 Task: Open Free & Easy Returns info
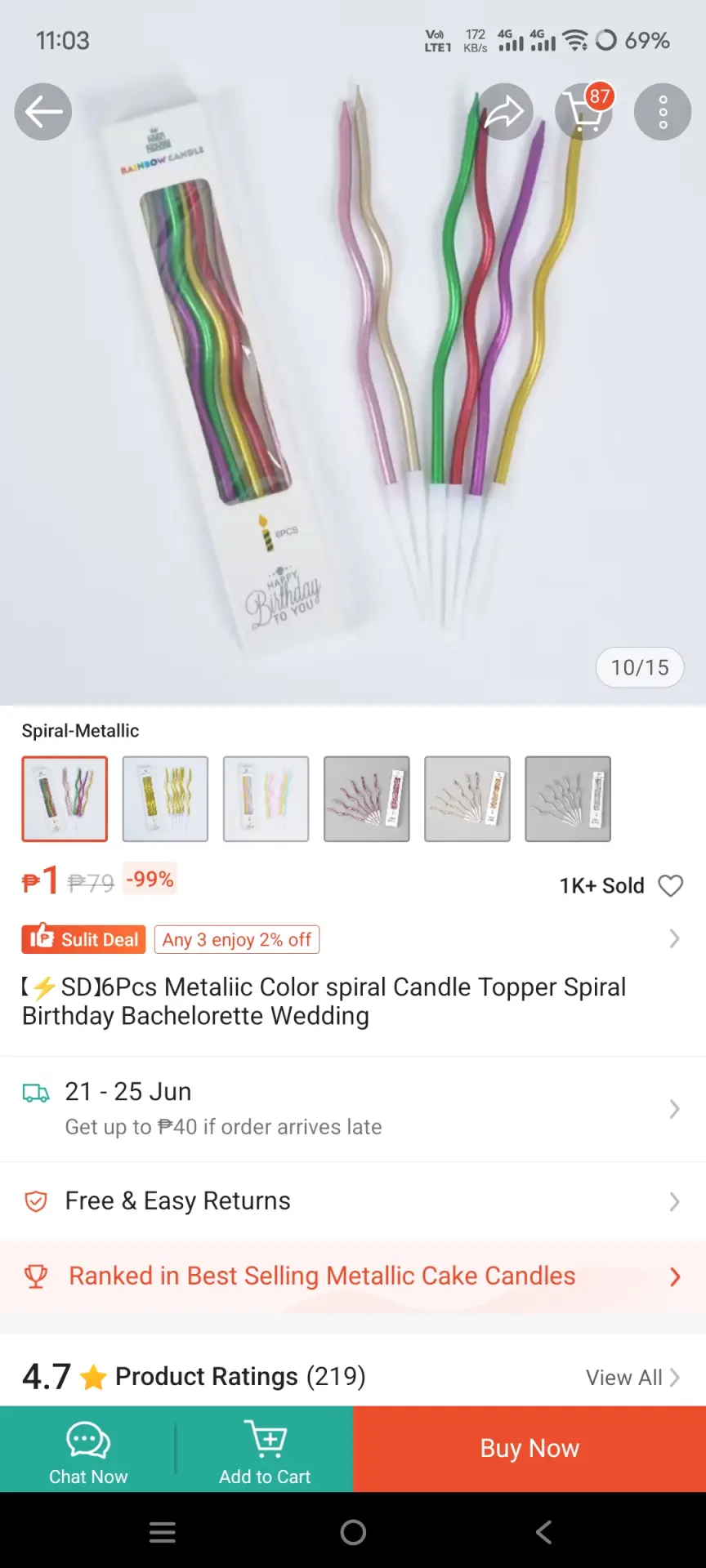tap(353, 1201)
